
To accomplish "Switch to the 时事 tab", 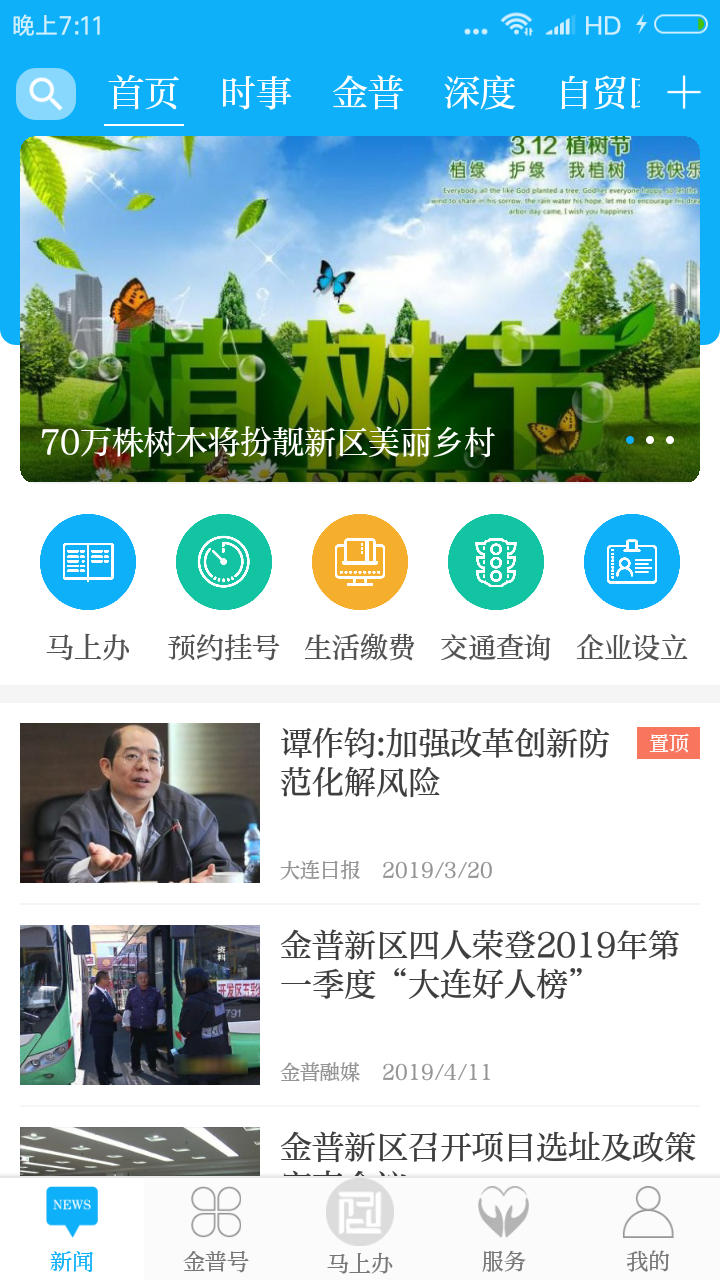I will (x=256, y=92).
